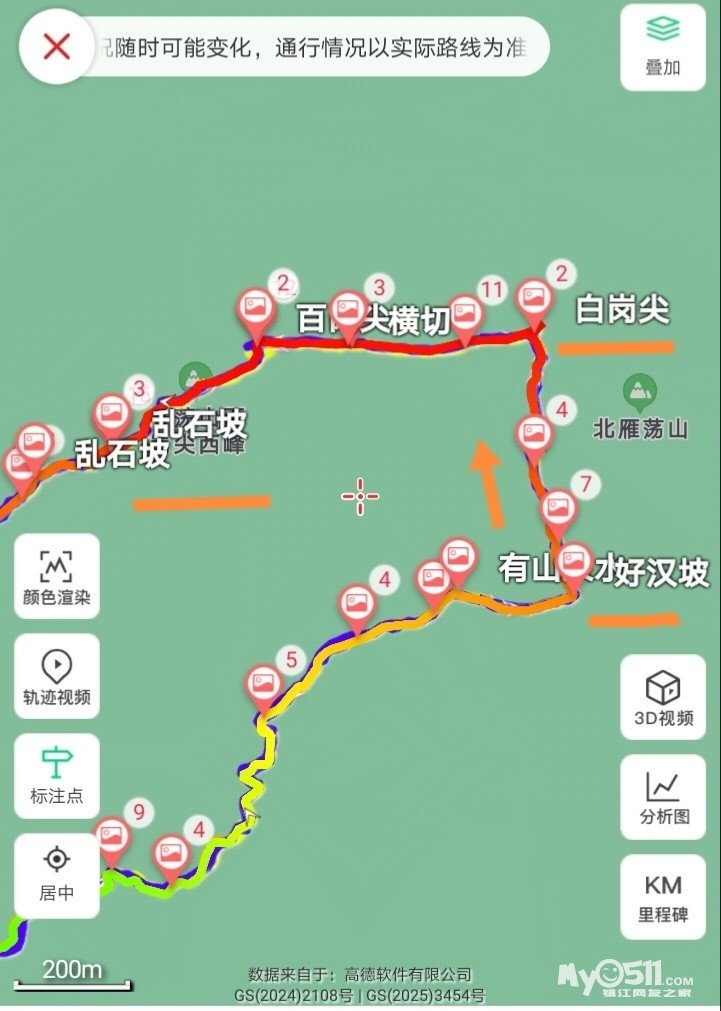Open the 叠加 layers overlay option
This screenshot has height=1011, width=721.
pos(662,47)
